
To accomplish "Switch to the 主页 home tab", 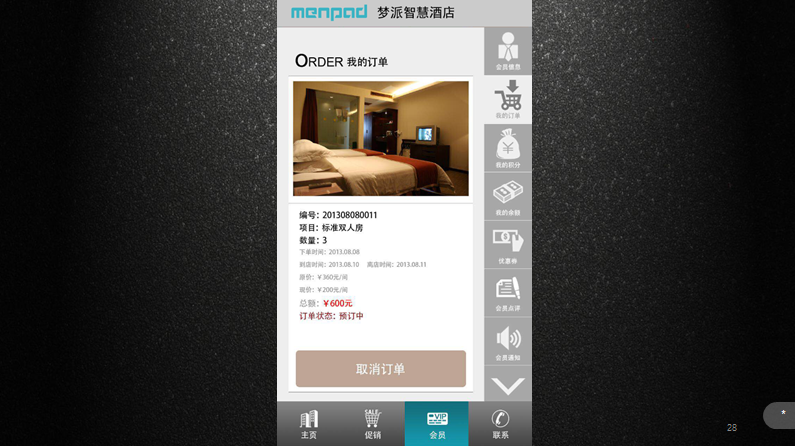I will pyautogui.click(x=309, y=424).
